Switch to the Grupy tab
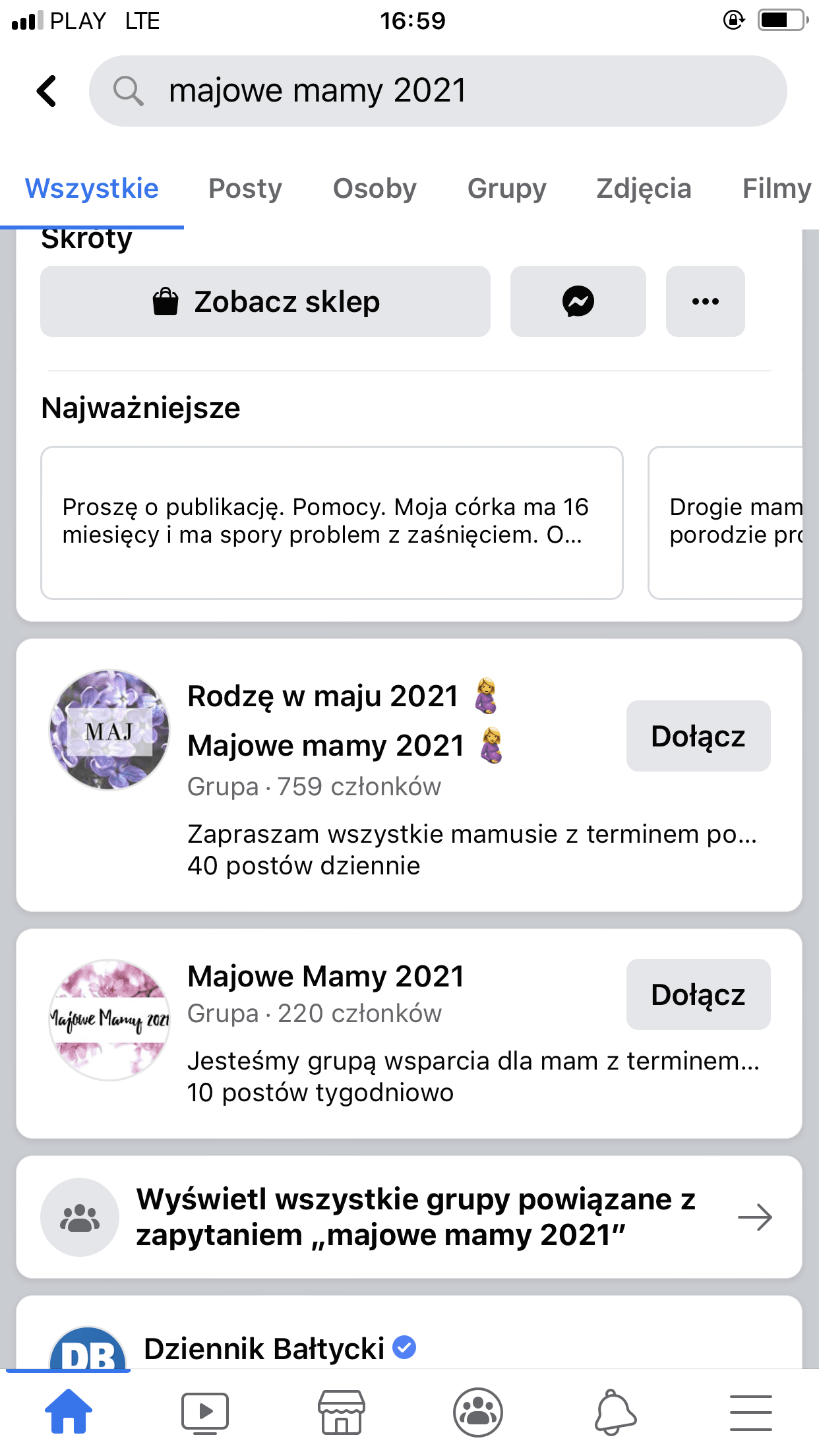 click(506, 189)
